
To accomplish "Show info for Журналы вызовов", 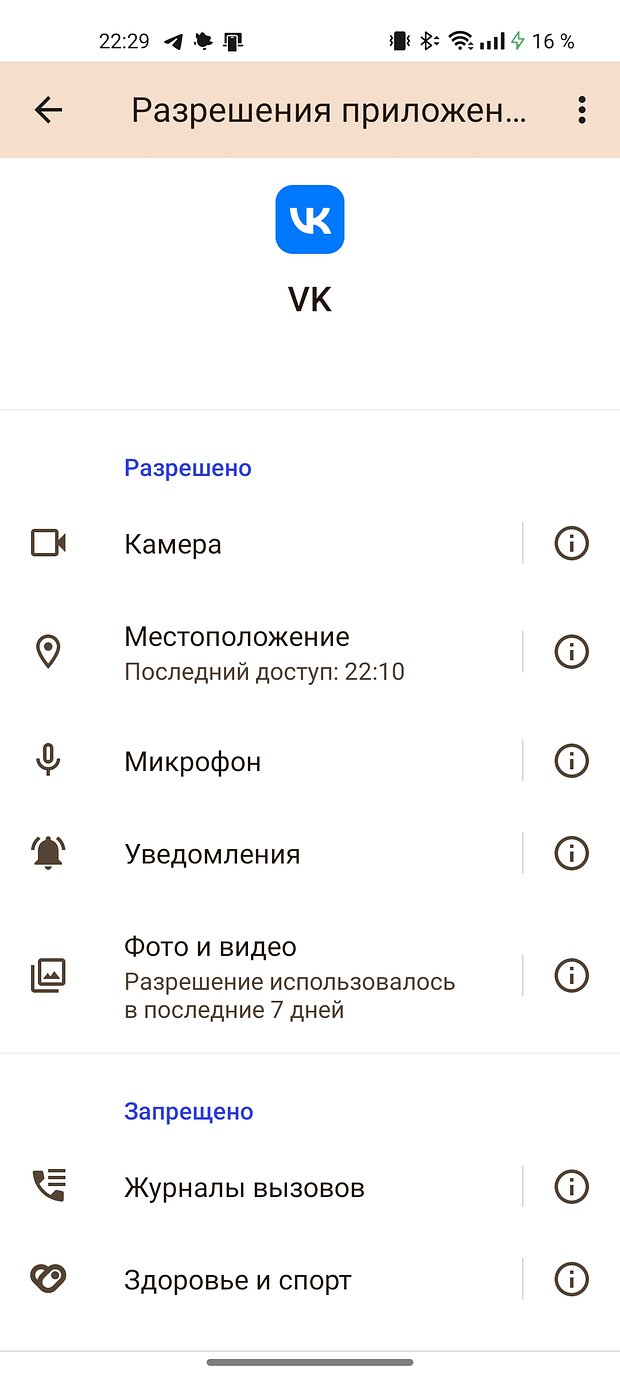I will [572, 1187].
